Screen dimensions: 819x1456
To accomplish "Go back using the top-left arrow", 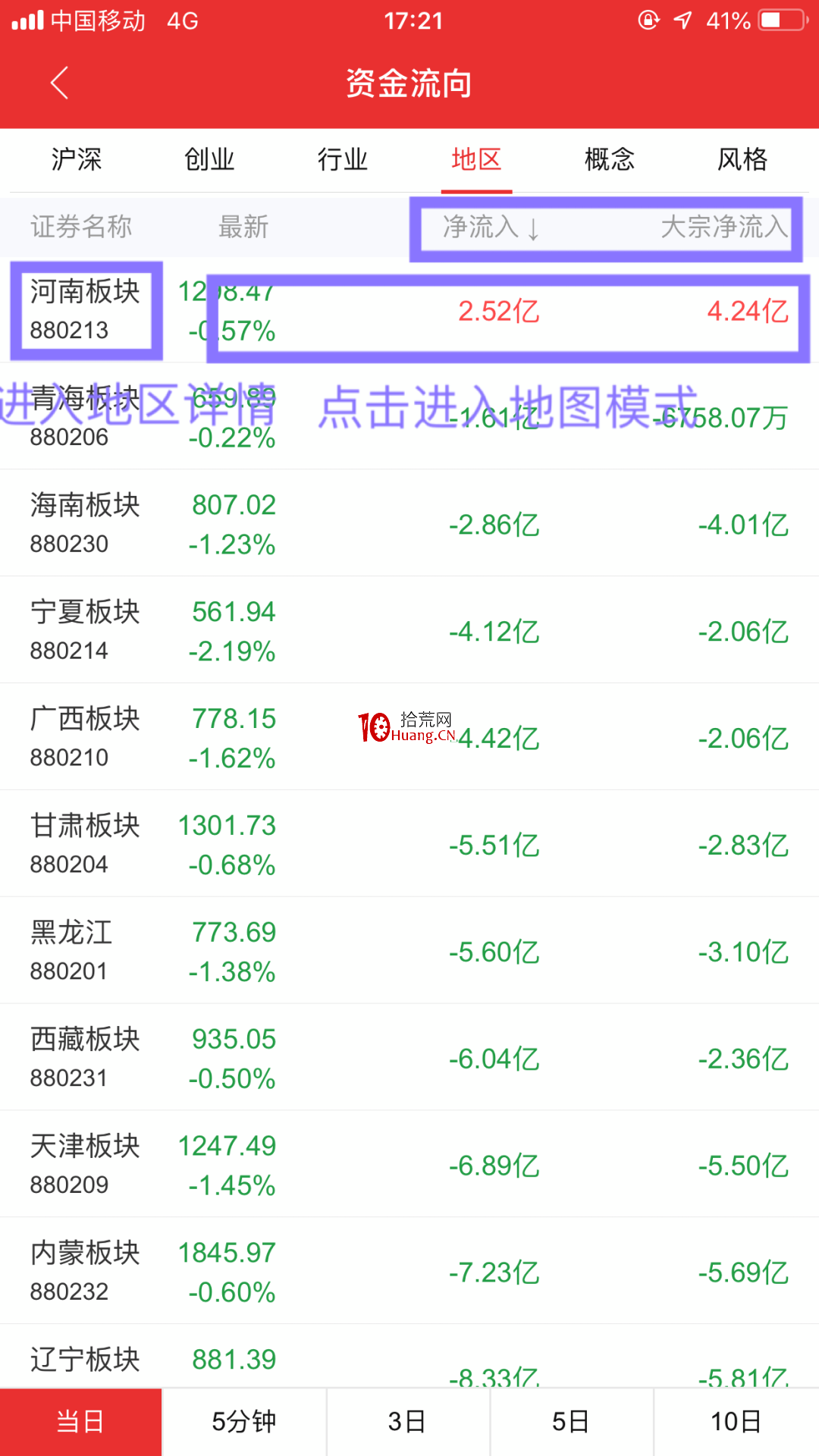I will pyautogui.click(x=60, y=83).
